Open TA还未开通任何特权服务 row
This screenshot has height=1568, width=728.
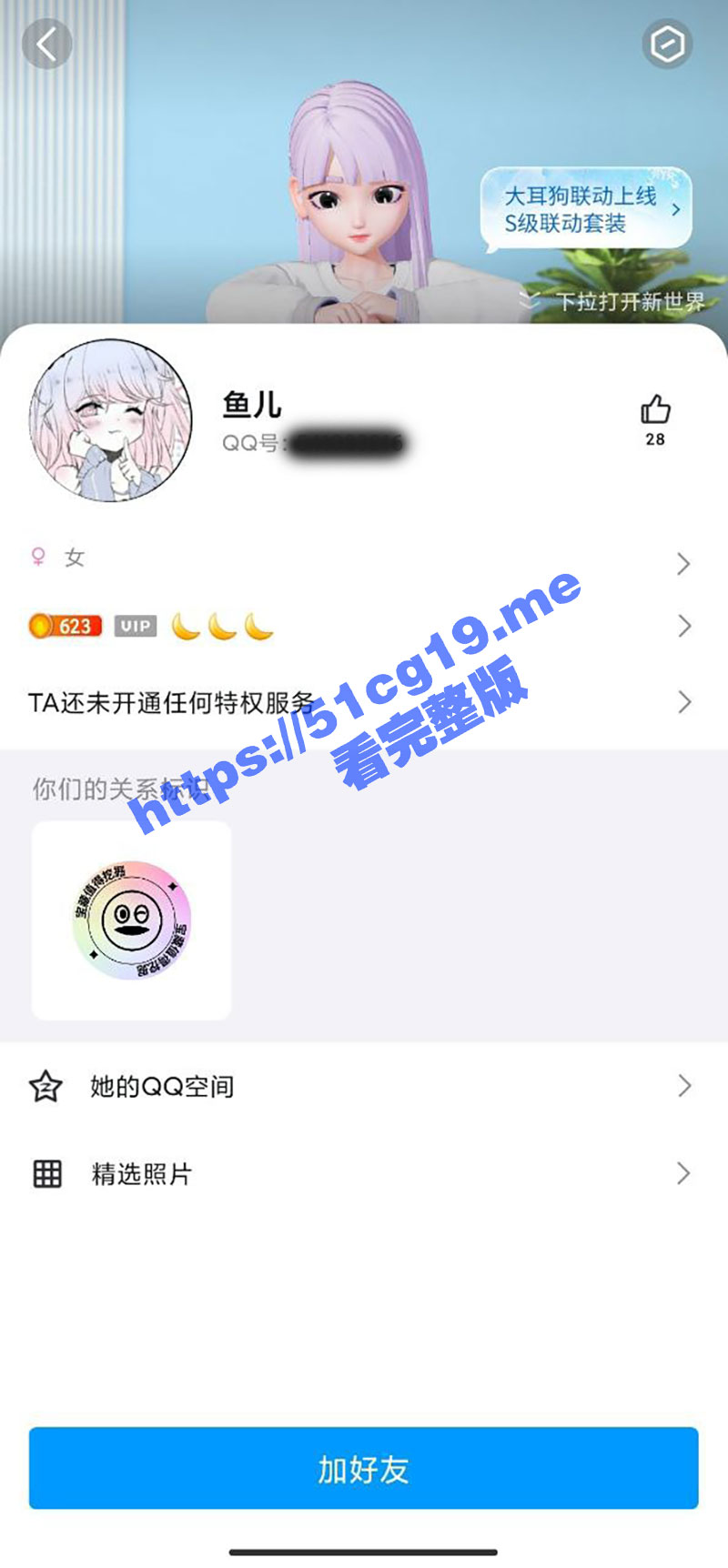[x=364, y=702]
